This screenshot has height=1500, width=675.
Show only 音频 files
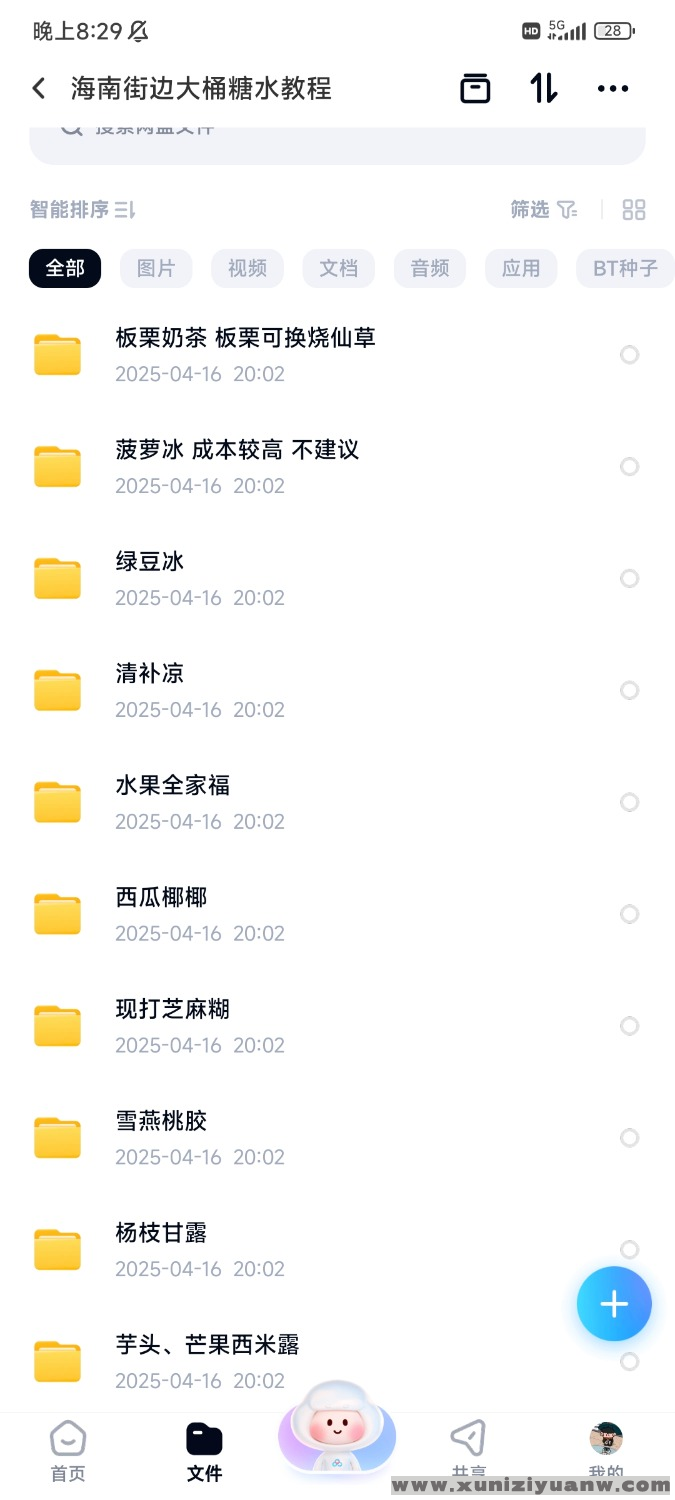click(430, 268)
